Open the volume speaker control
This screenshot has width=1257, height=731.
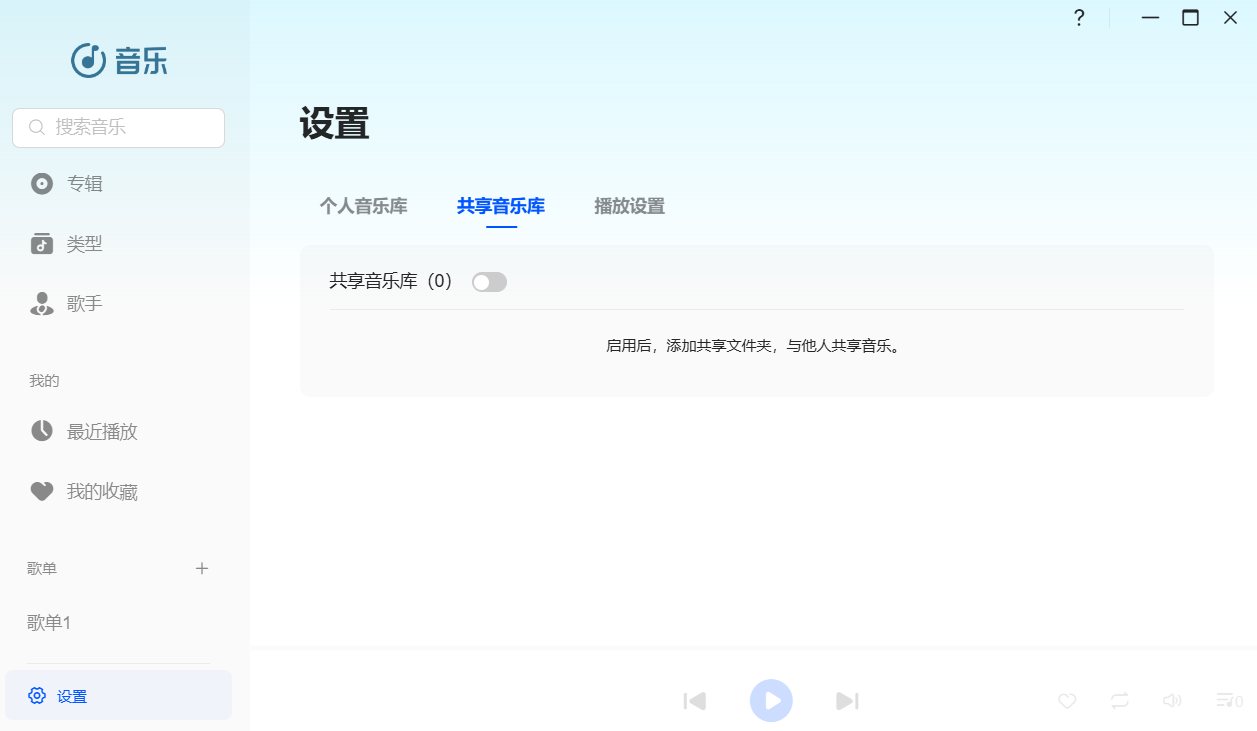(1172, 701)
